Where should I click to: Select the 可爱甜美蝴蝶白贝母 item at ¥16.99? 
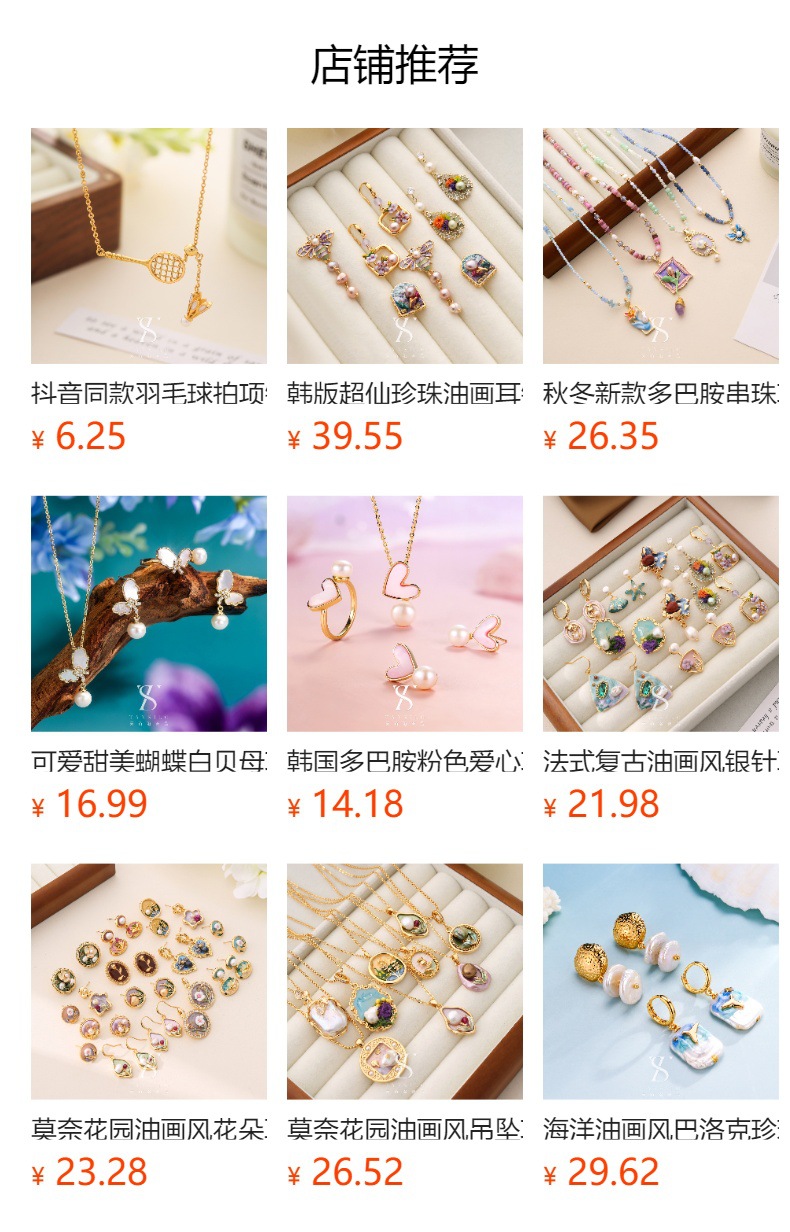148,614
